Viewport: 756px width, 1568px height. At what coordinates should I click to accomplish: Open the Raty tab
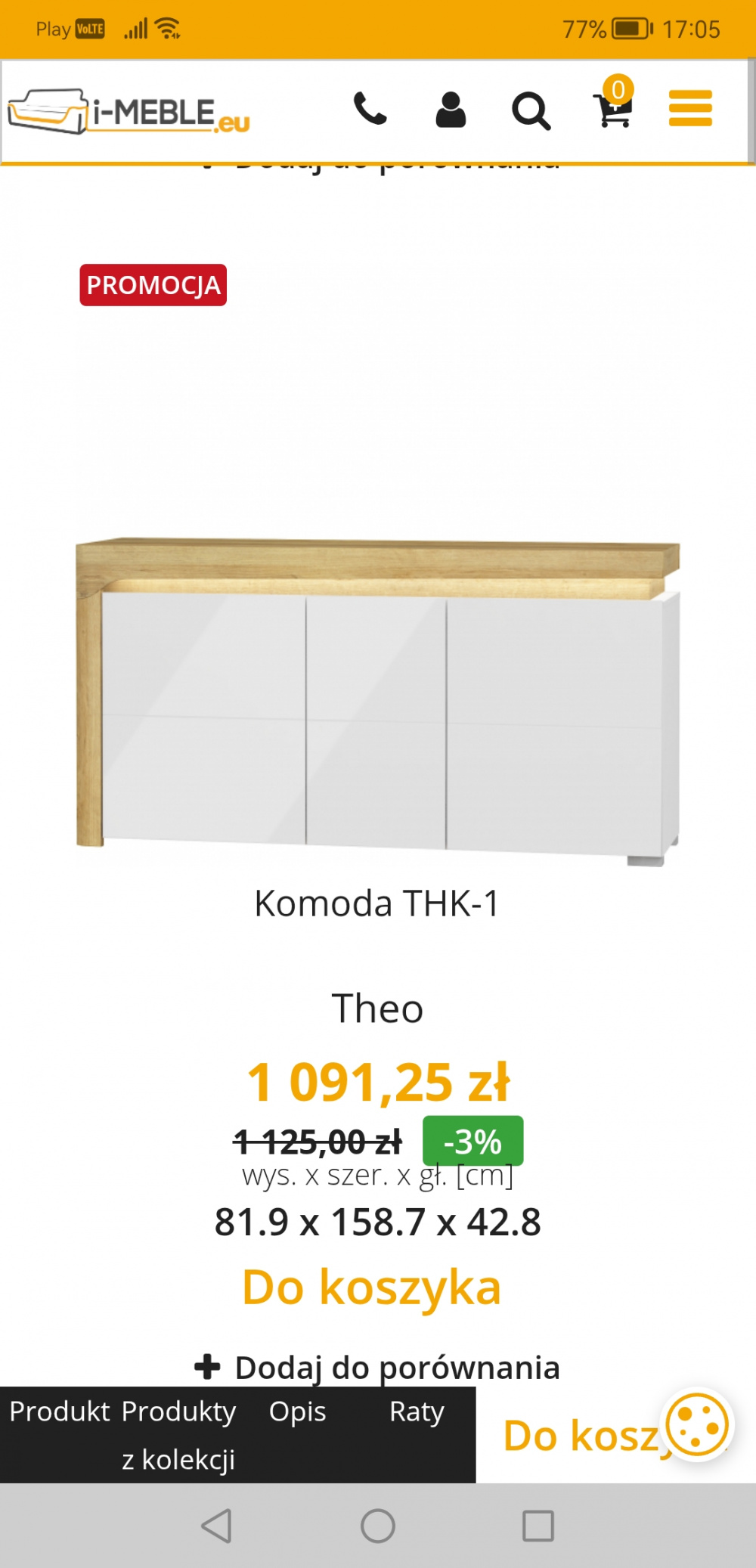click(x=417, y=1412)
